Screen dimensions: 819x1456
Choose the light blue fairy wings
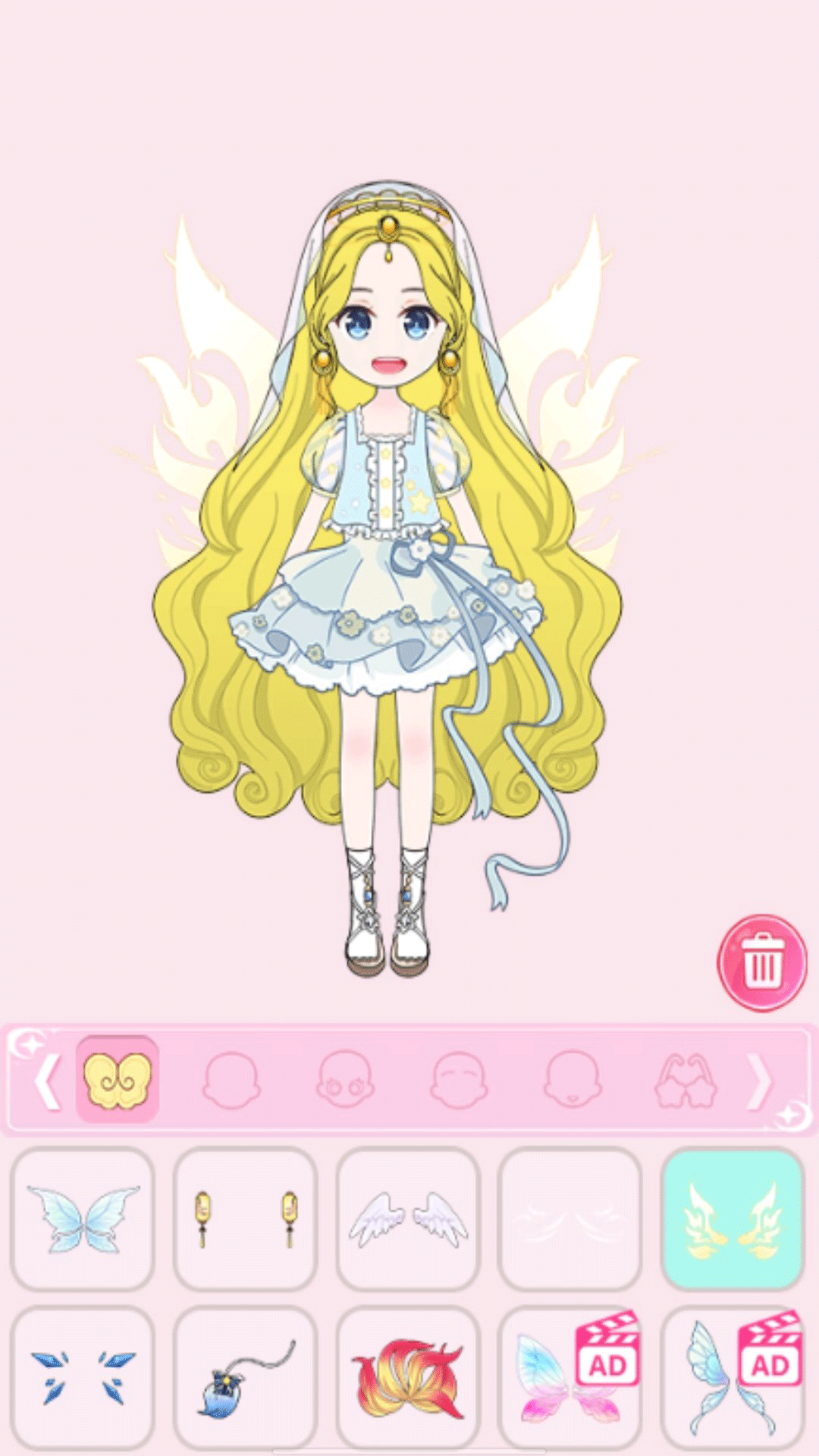[x=83, y=1219]
